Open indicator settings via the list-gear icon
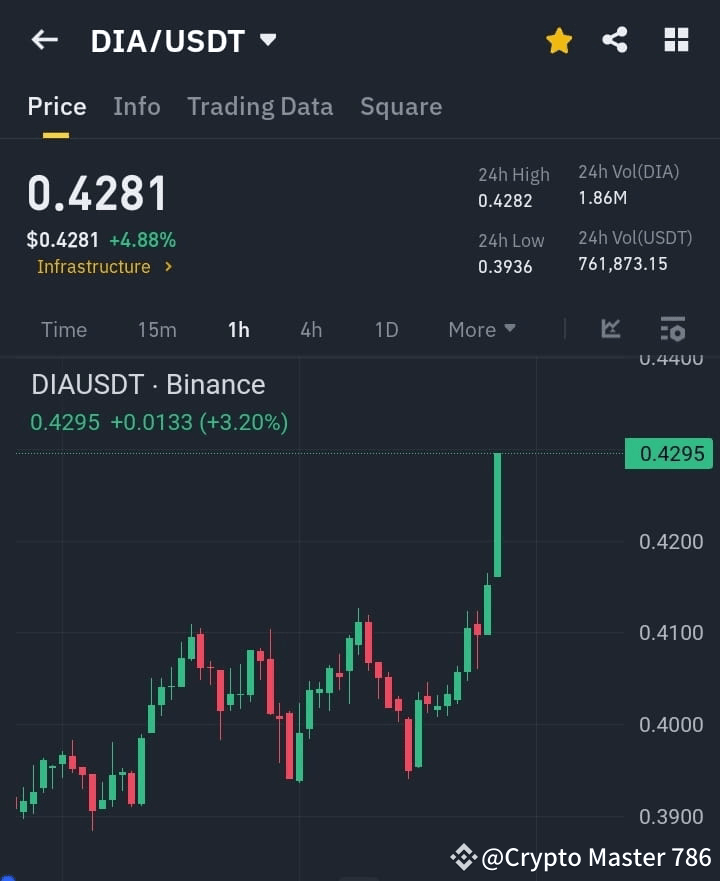 pos(672,329)
